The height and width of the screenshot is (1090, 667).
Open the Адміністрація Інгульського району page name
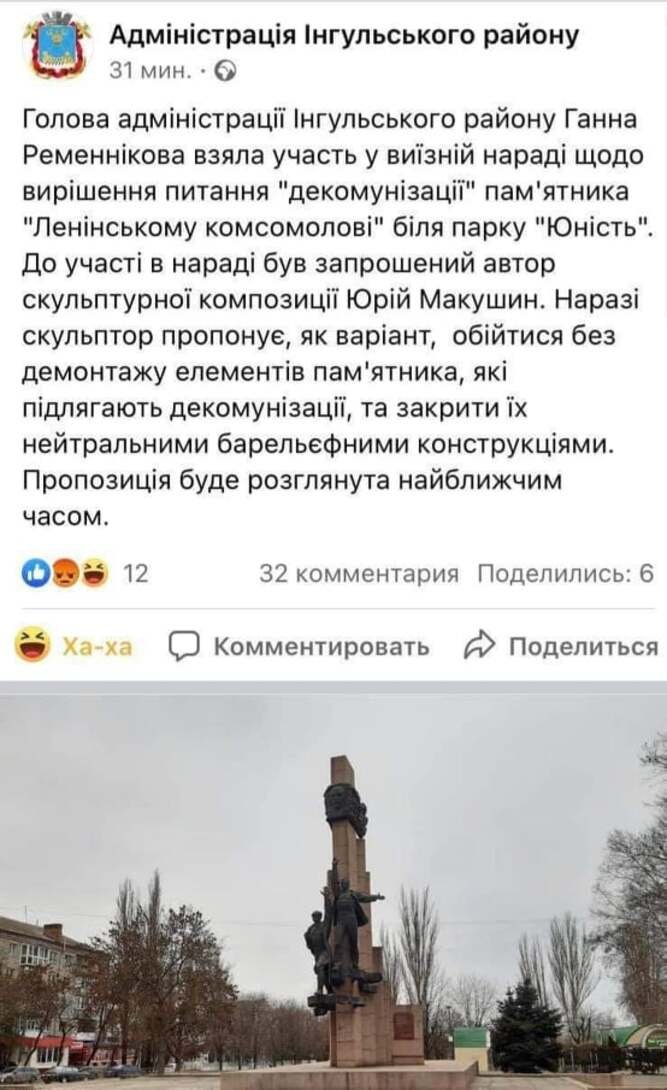coord(342,36)
